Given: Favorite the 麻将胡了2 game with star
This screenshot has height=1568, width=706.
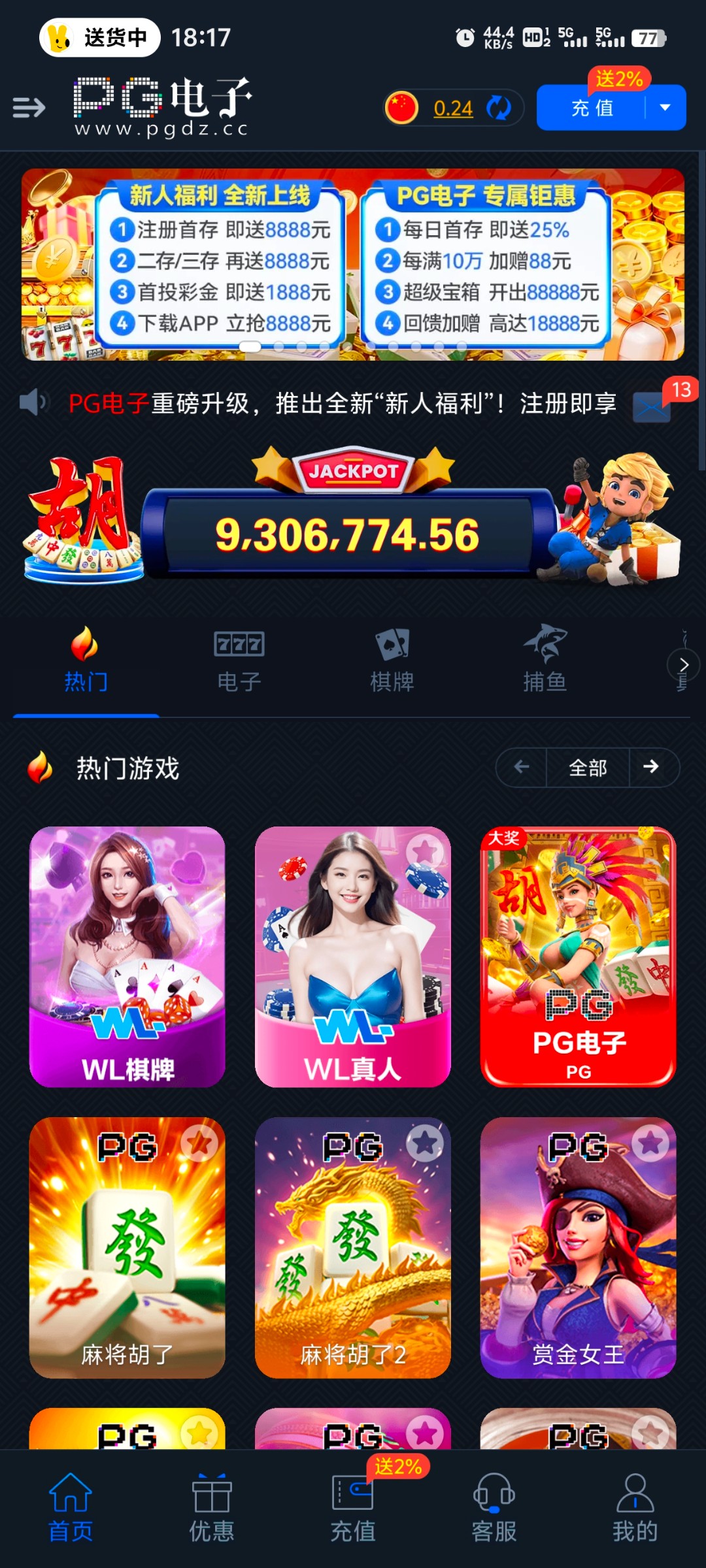Looking at the screenshot, I should pos(425,1143).
